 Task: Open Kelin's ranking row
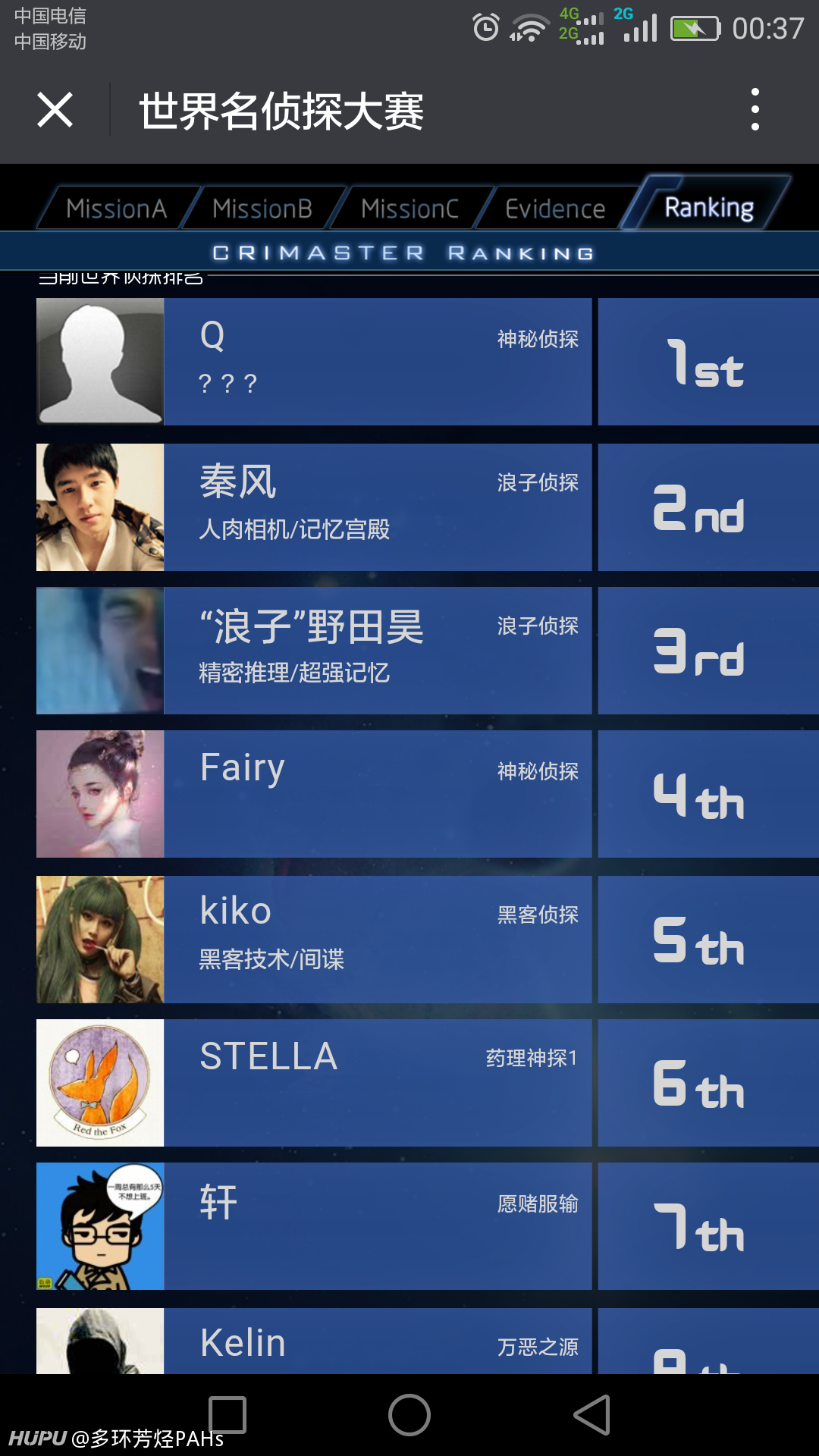coord(428,1341)
